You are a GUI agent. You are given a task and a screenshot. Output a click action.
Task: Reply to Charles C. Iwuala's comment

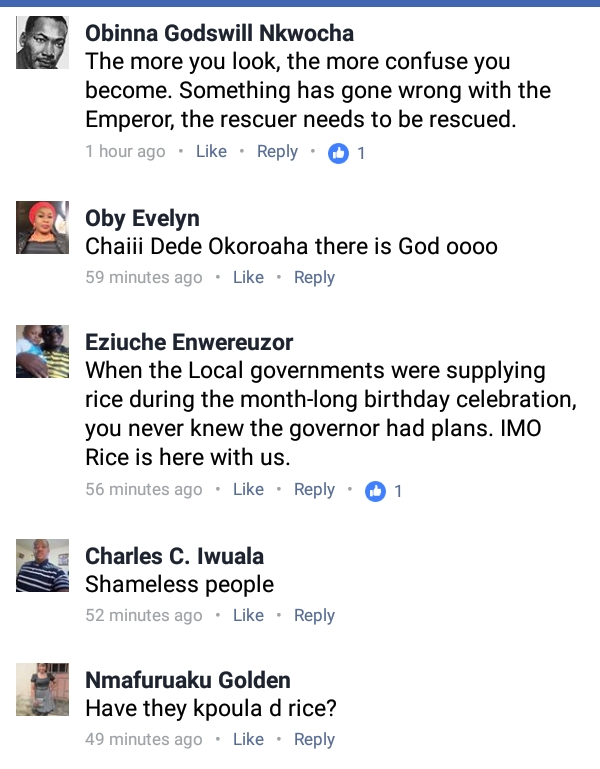pyautogui.click(x=314, y=615)
